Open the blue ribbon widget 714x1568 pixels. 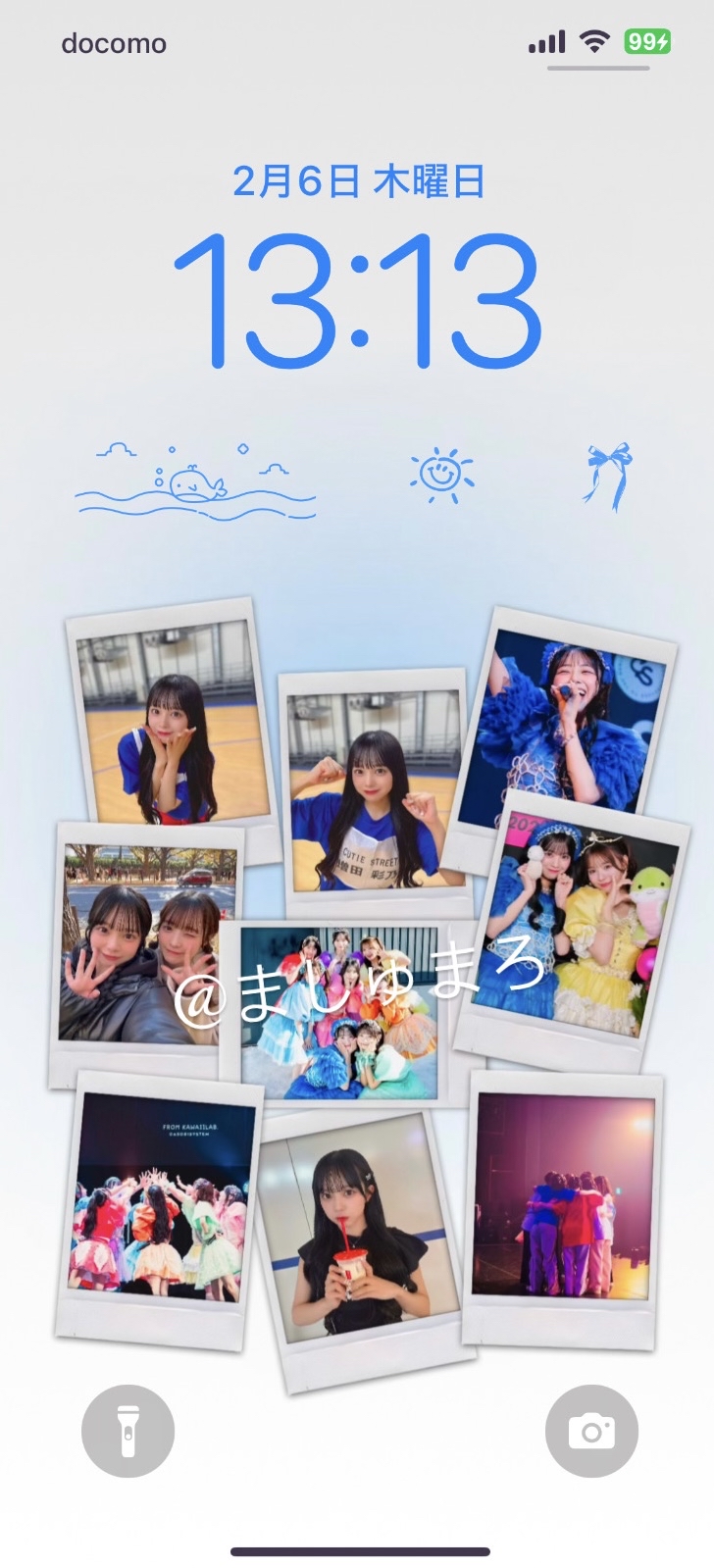tap(608, 477)
